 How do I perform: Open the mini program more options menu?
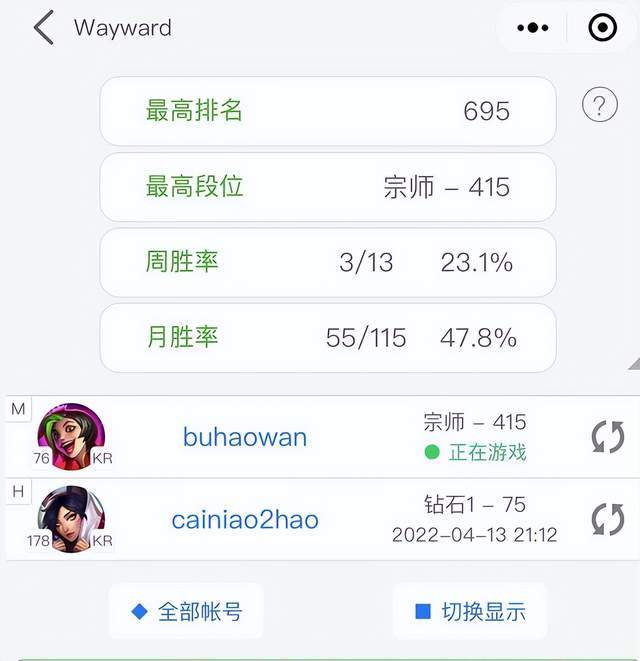pos(533,28)
